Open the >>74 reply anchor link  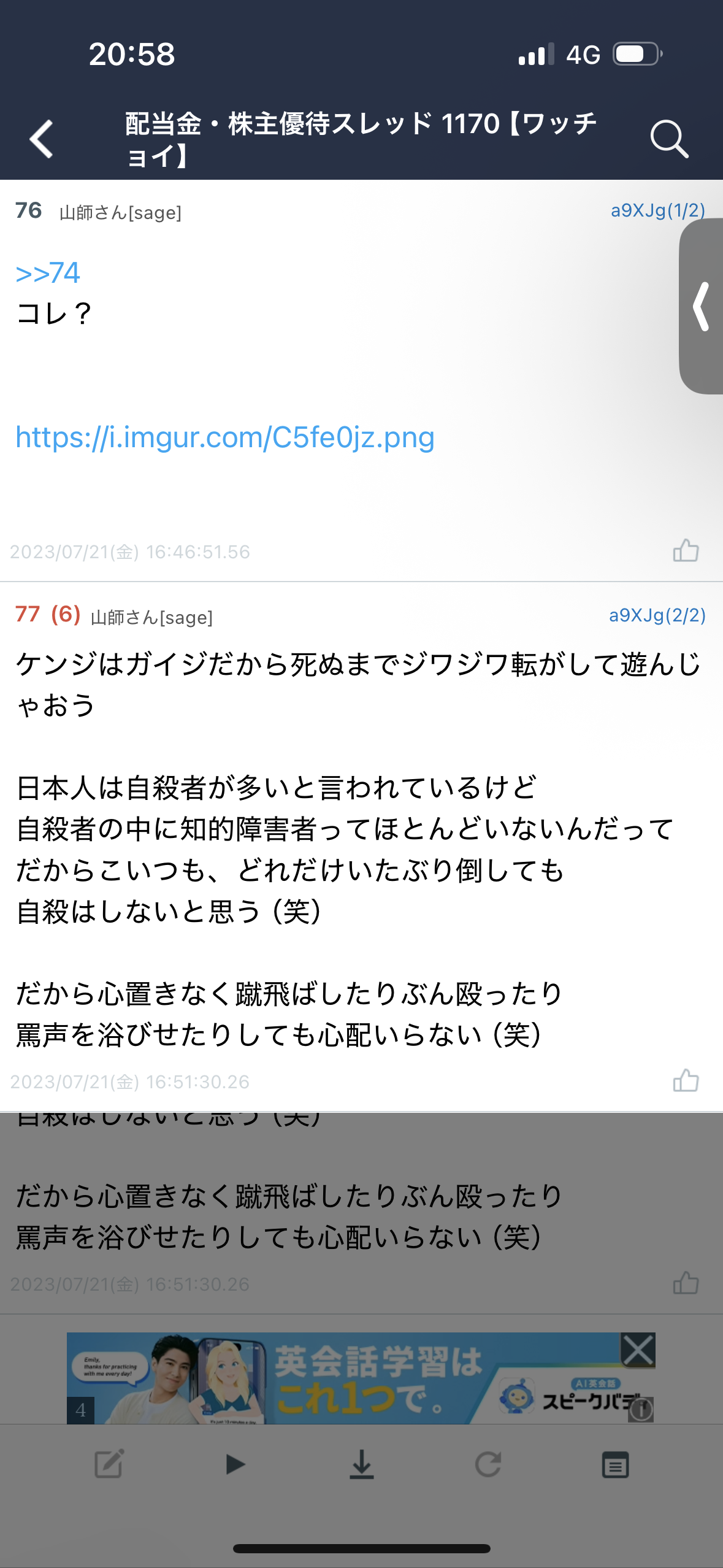pyautogui.click(x=48, y=273)
